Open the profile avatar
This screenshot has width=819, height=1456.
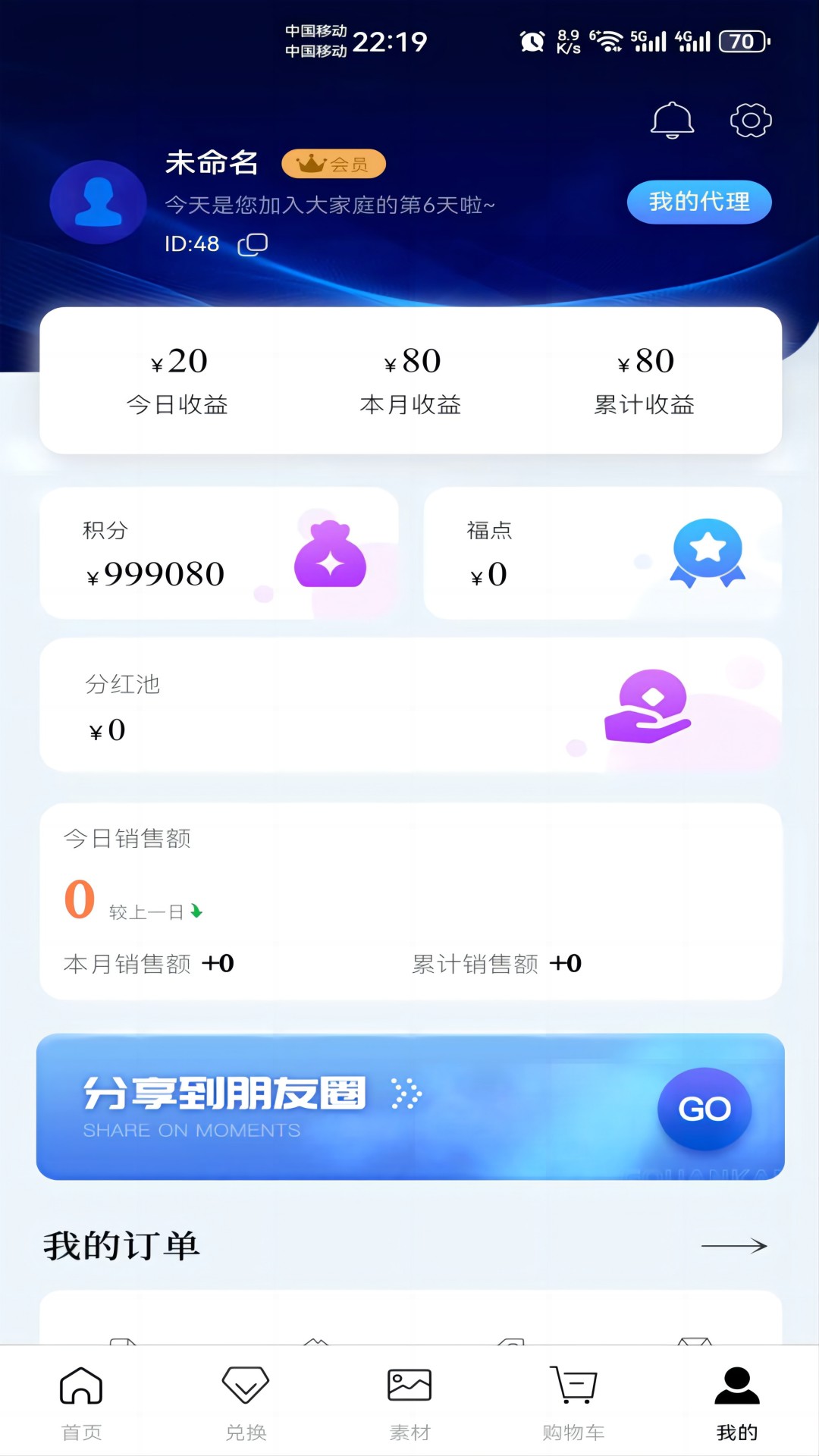(99, 202)
